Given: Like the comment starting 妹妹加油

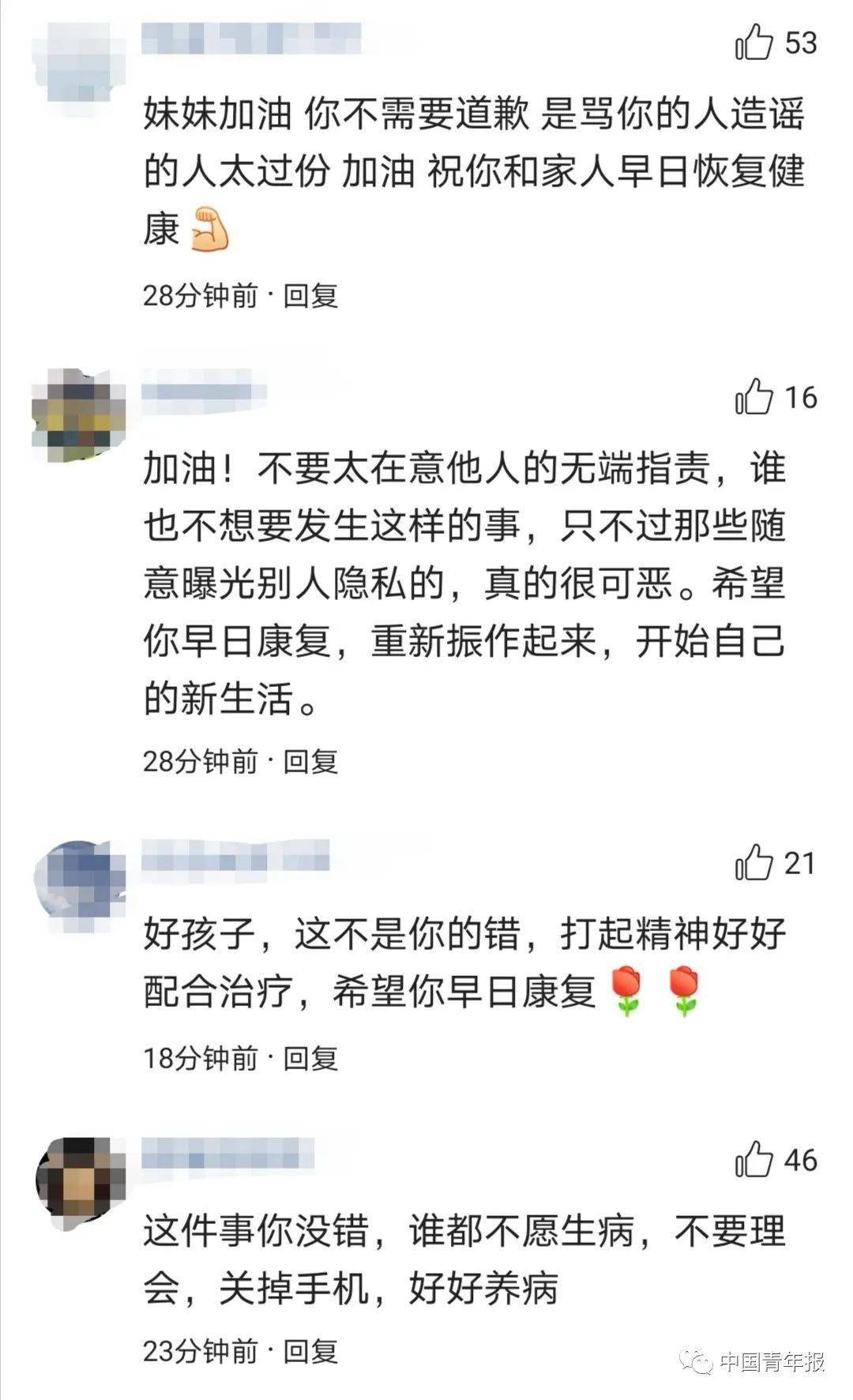Looking at the screenshot, I should [x=754, y=42].
